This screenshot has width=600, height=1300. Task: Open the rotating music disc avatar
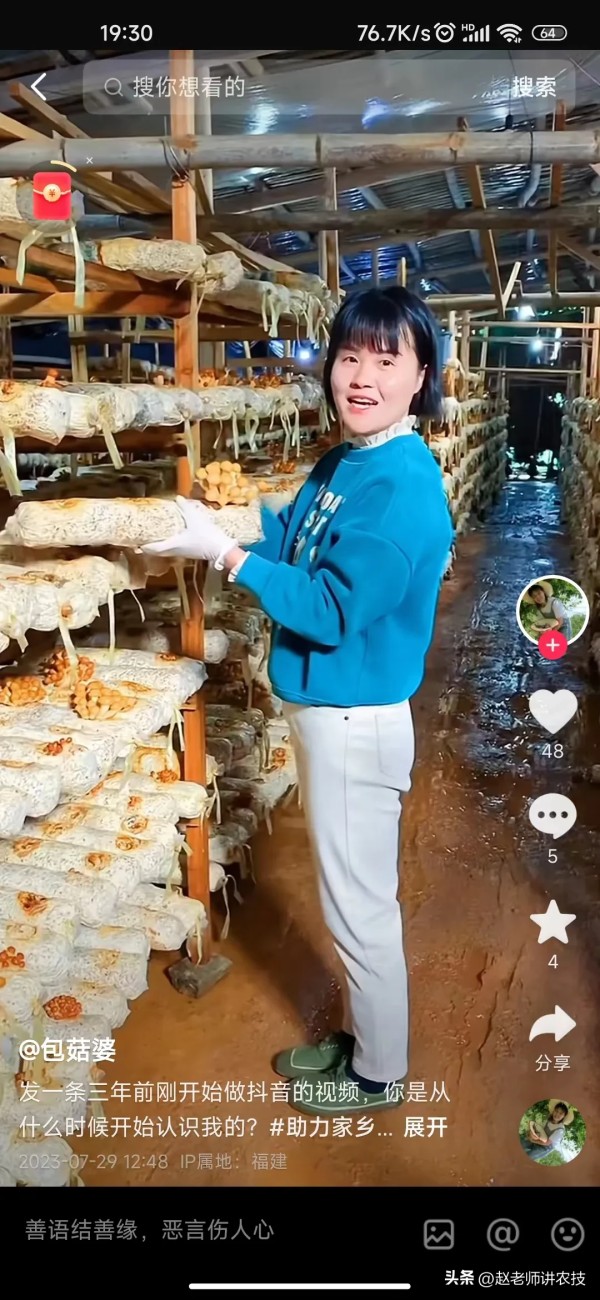552,1132
